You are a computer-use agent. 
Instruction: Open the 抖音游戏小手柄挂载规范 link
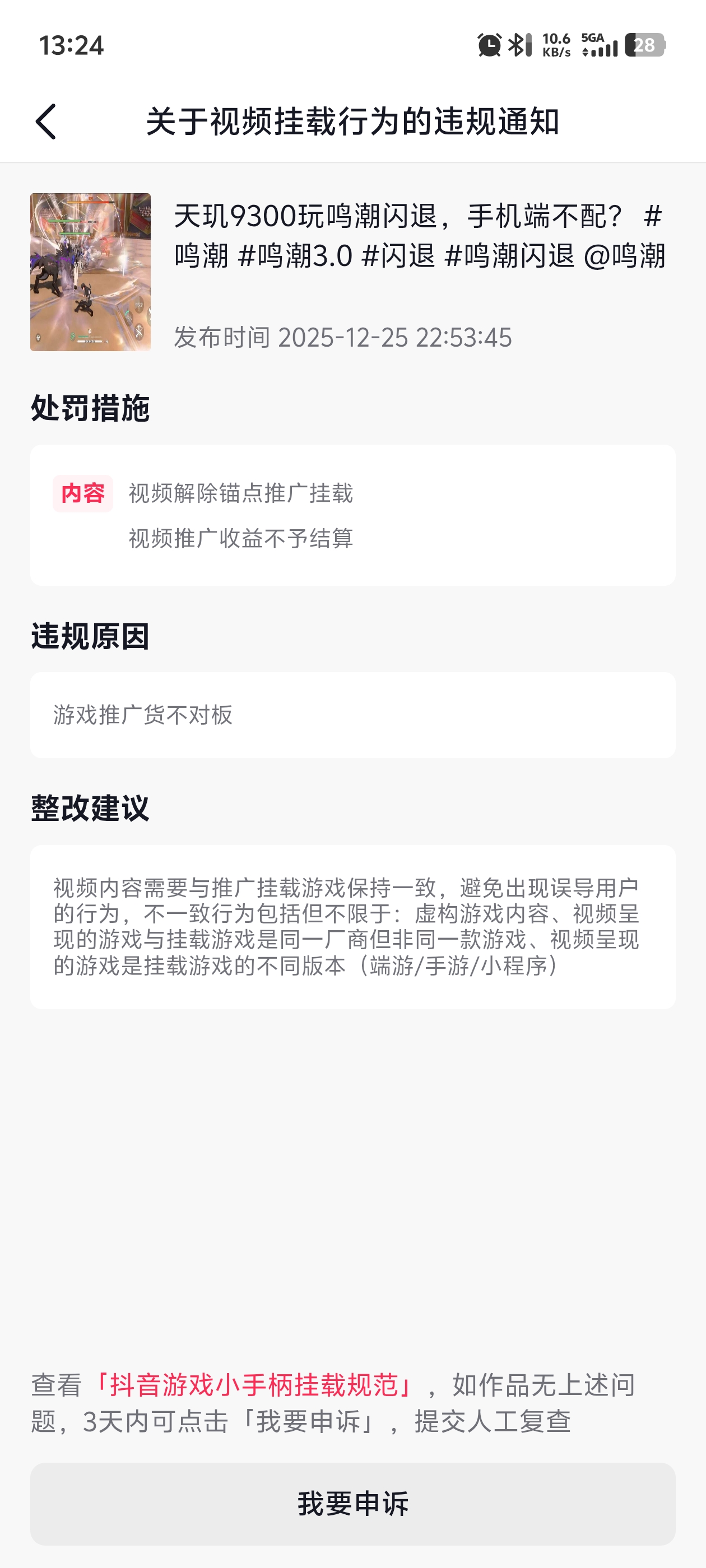coord(254,1385)
